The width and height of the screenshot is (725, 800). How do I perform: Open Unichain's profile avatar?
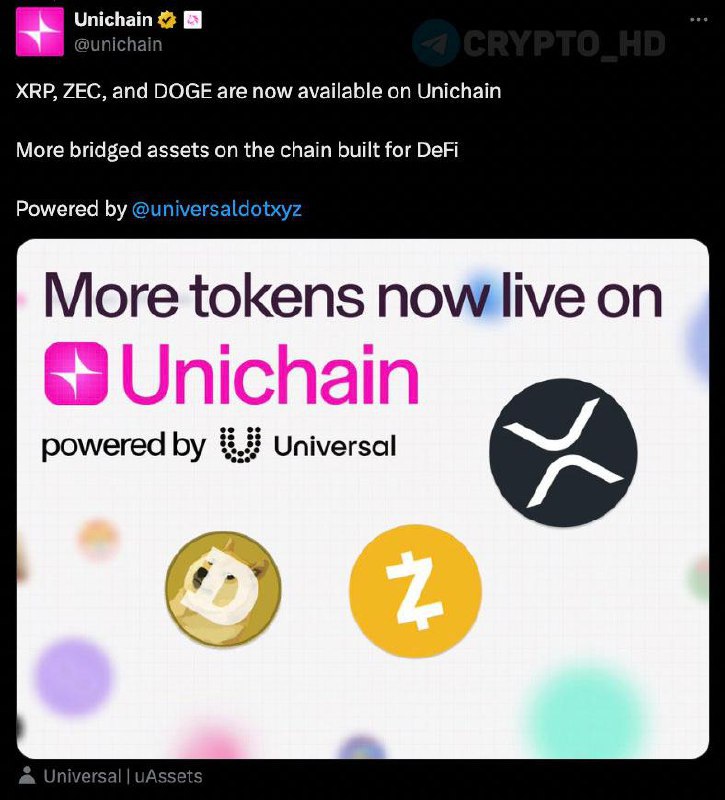coord(39,31)
